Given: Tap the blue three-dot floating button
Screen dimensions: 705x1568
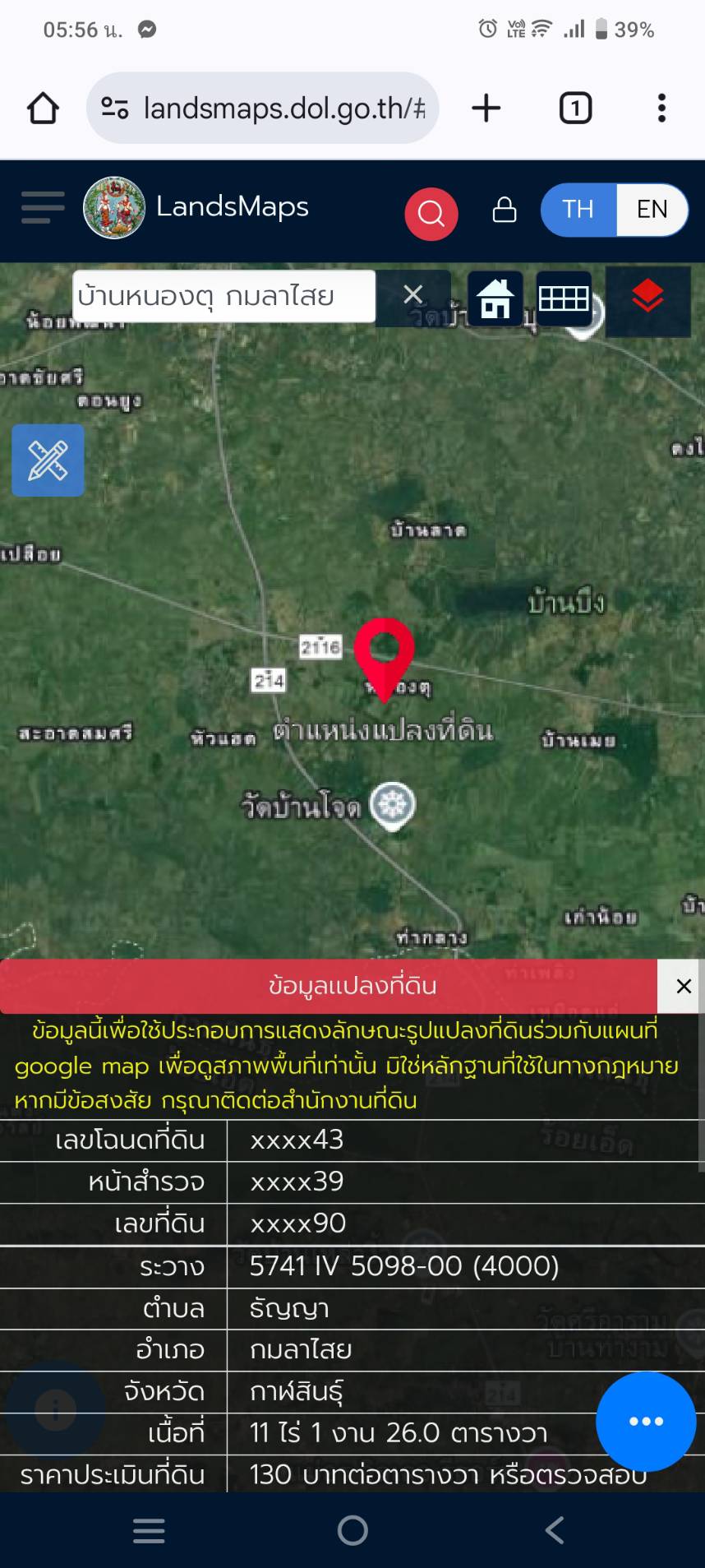Looking at the screenshot, I should click(646, 1421).
